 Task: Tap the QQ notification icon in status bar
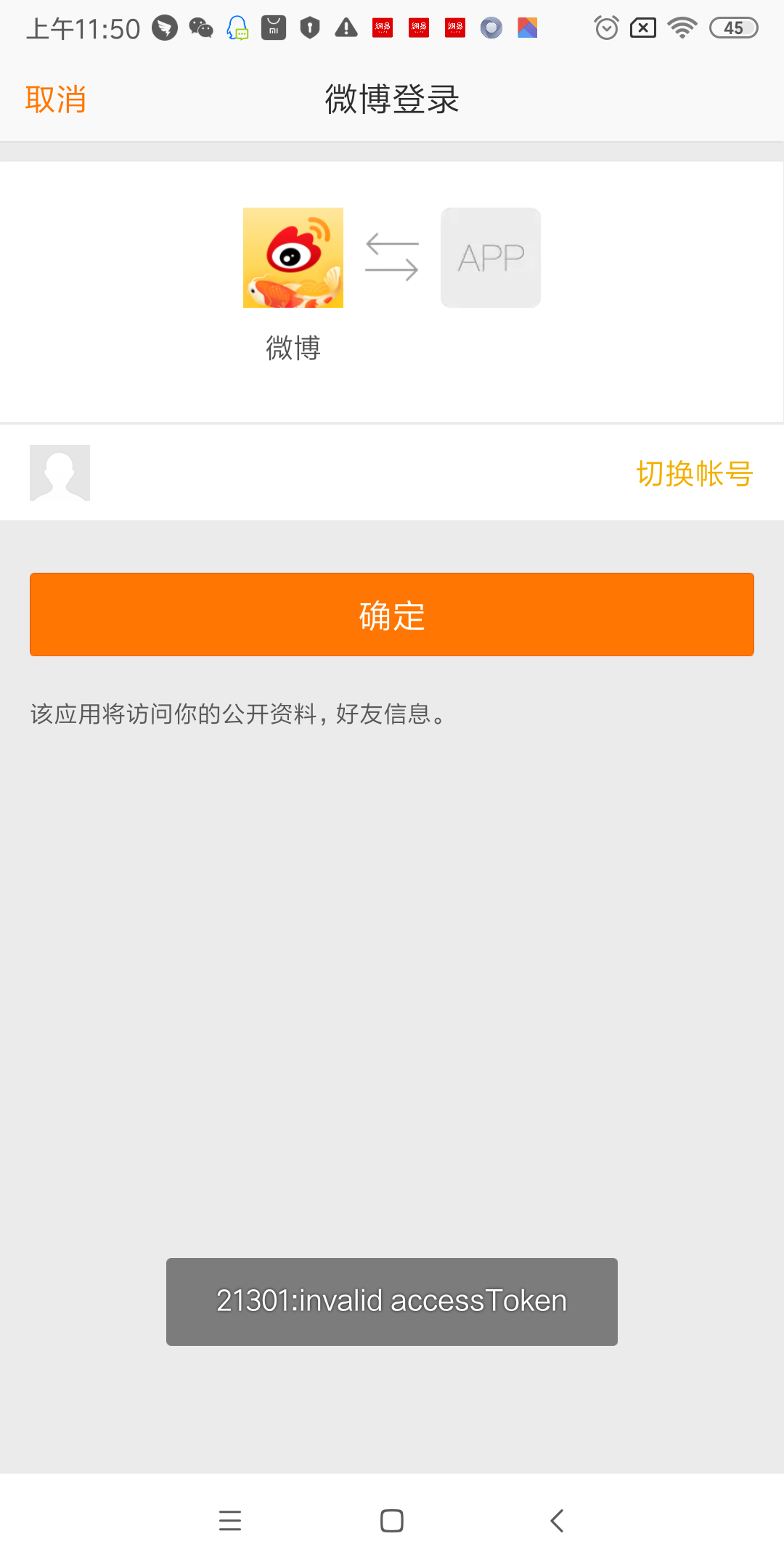[238, 29]
